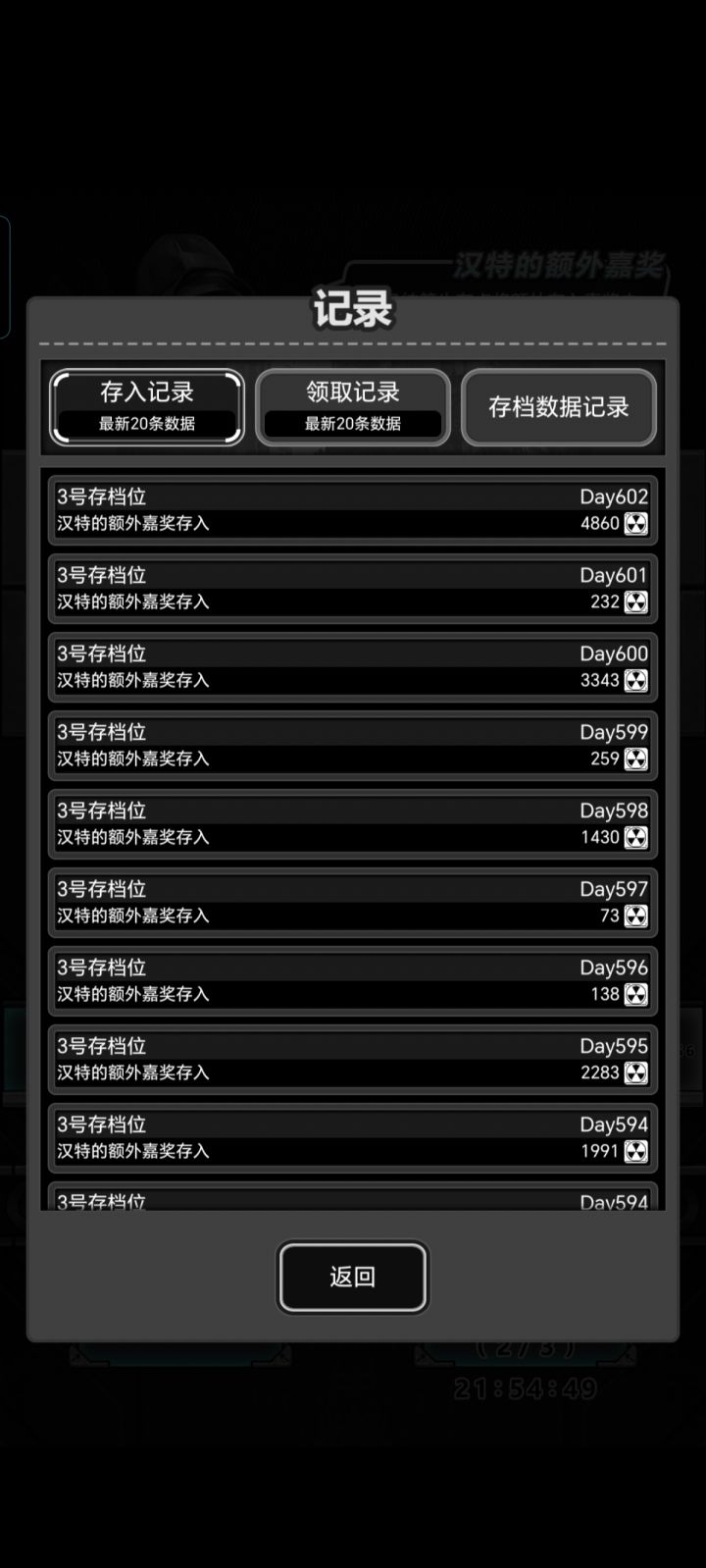
Task: Switch to the 存档数据记录 tab
Action: pyautogui.click(x=559, y=407)
